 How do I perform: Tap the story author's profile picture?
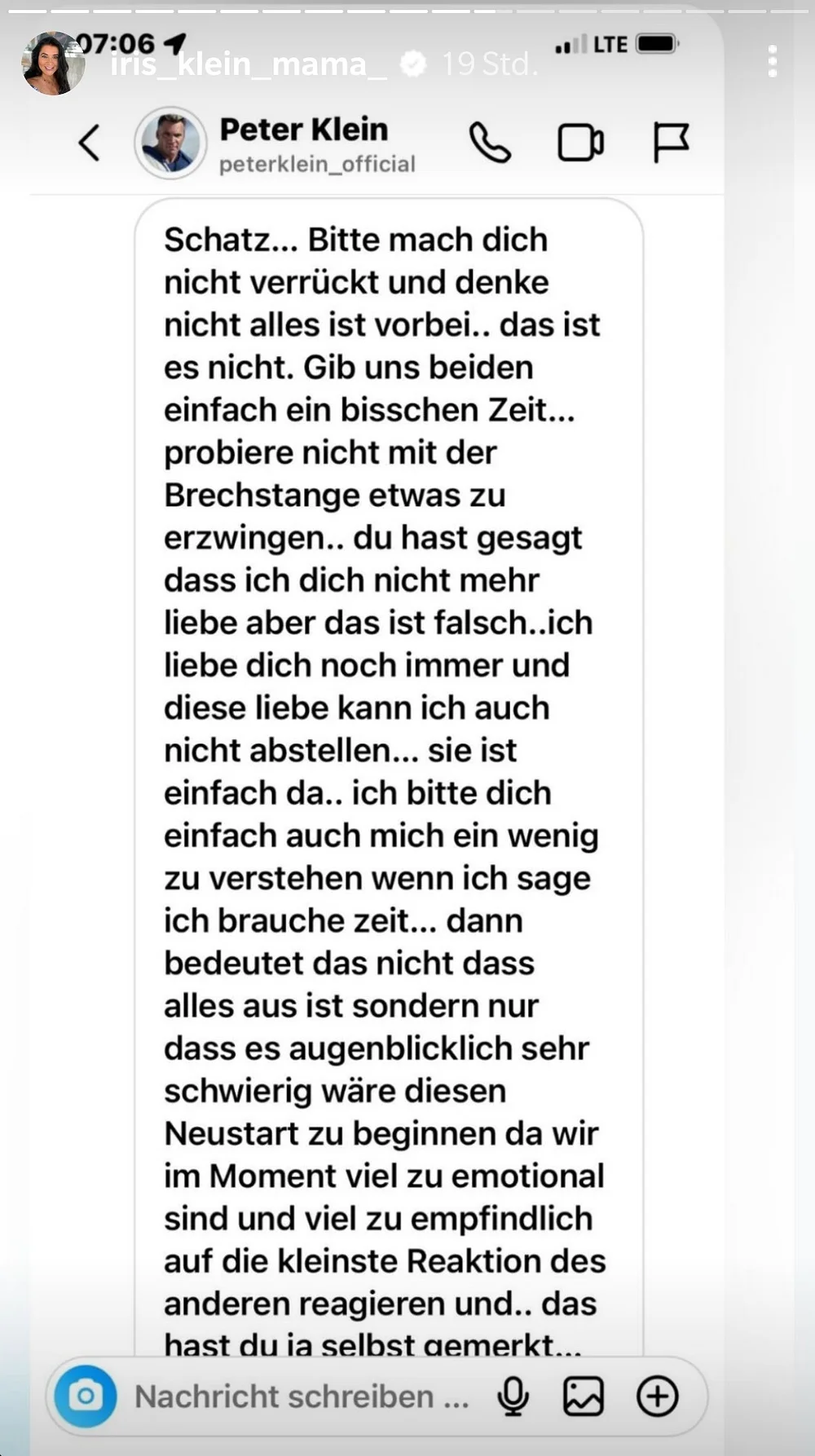52,64
